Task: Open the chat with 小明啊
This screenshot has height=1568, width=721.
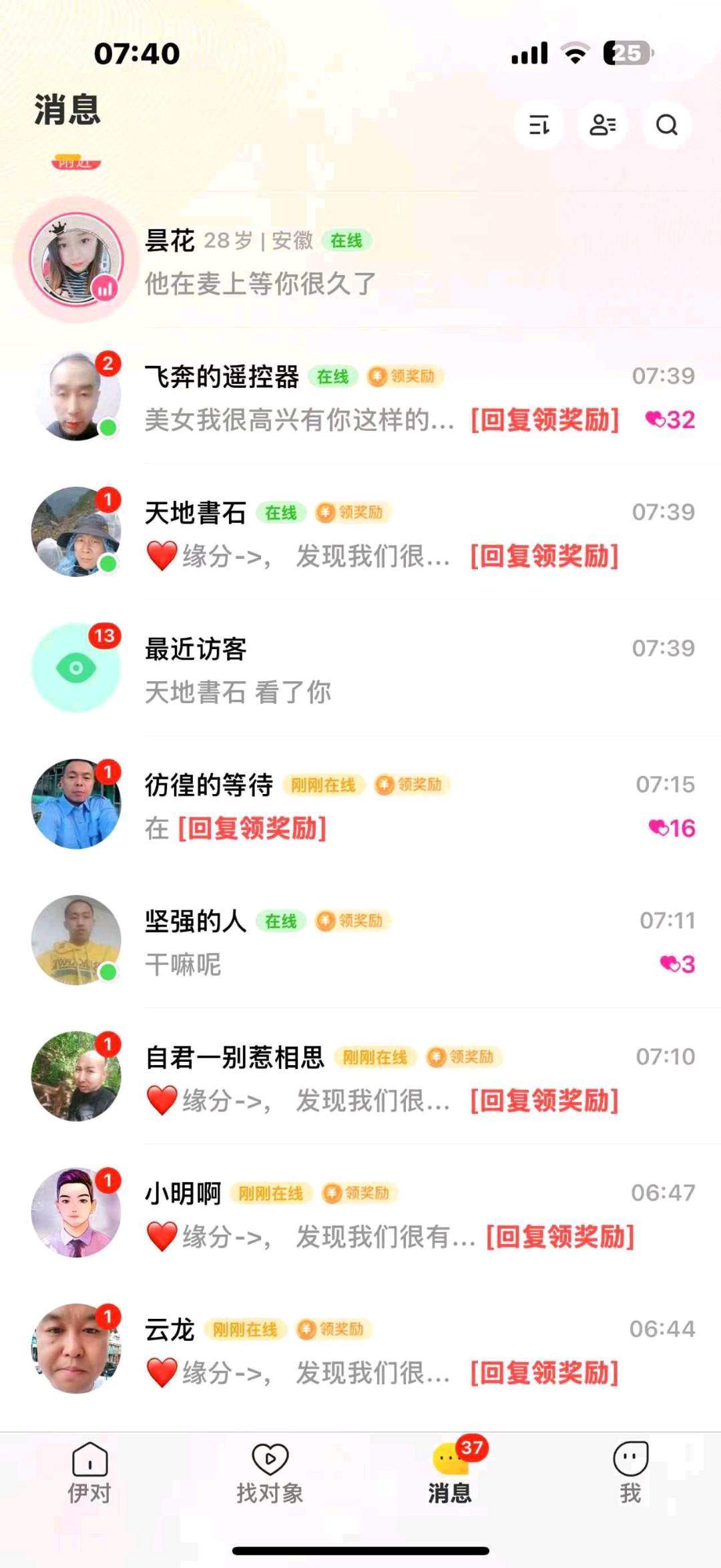Action: coord(360,1215)
